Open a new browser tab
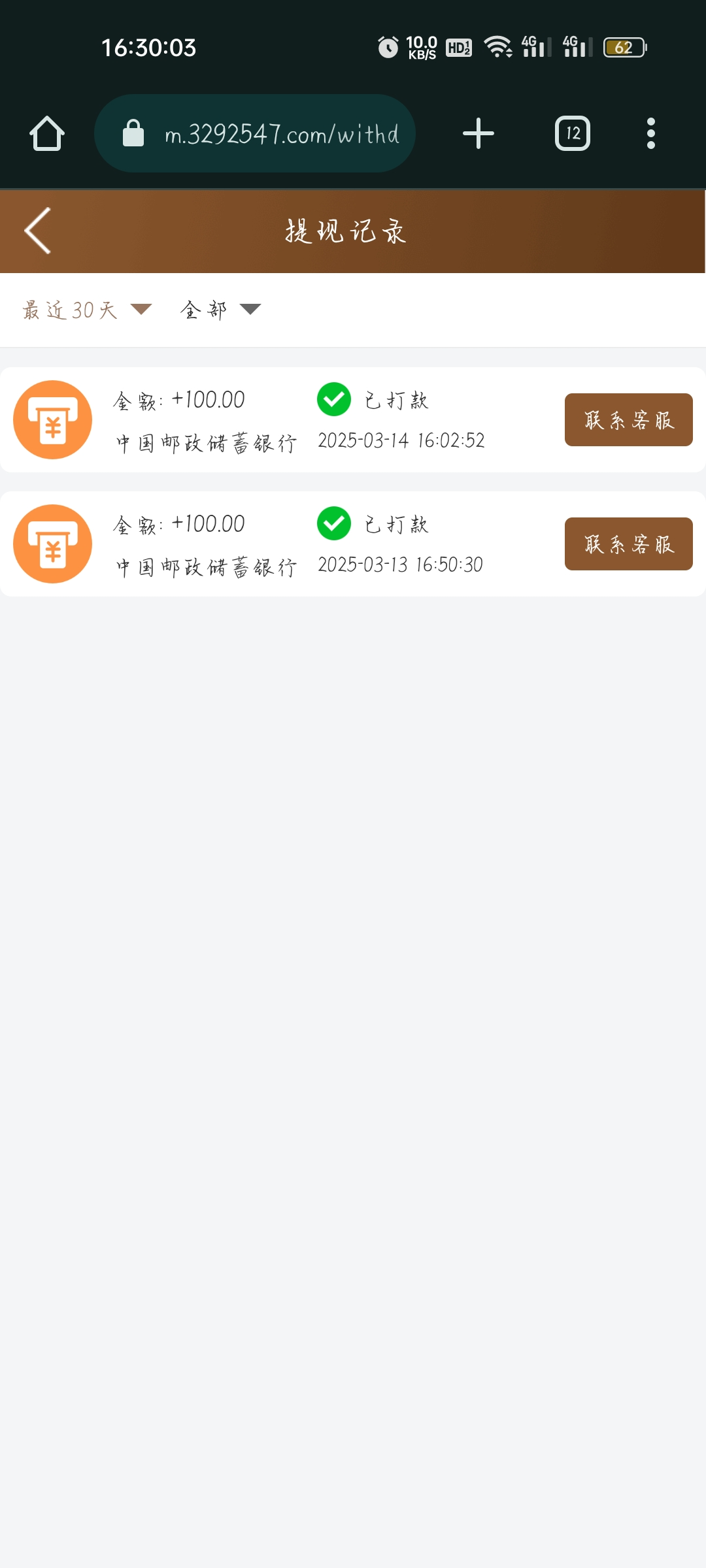The height and width of the screenshot is (1568, 706). (479, 134)
